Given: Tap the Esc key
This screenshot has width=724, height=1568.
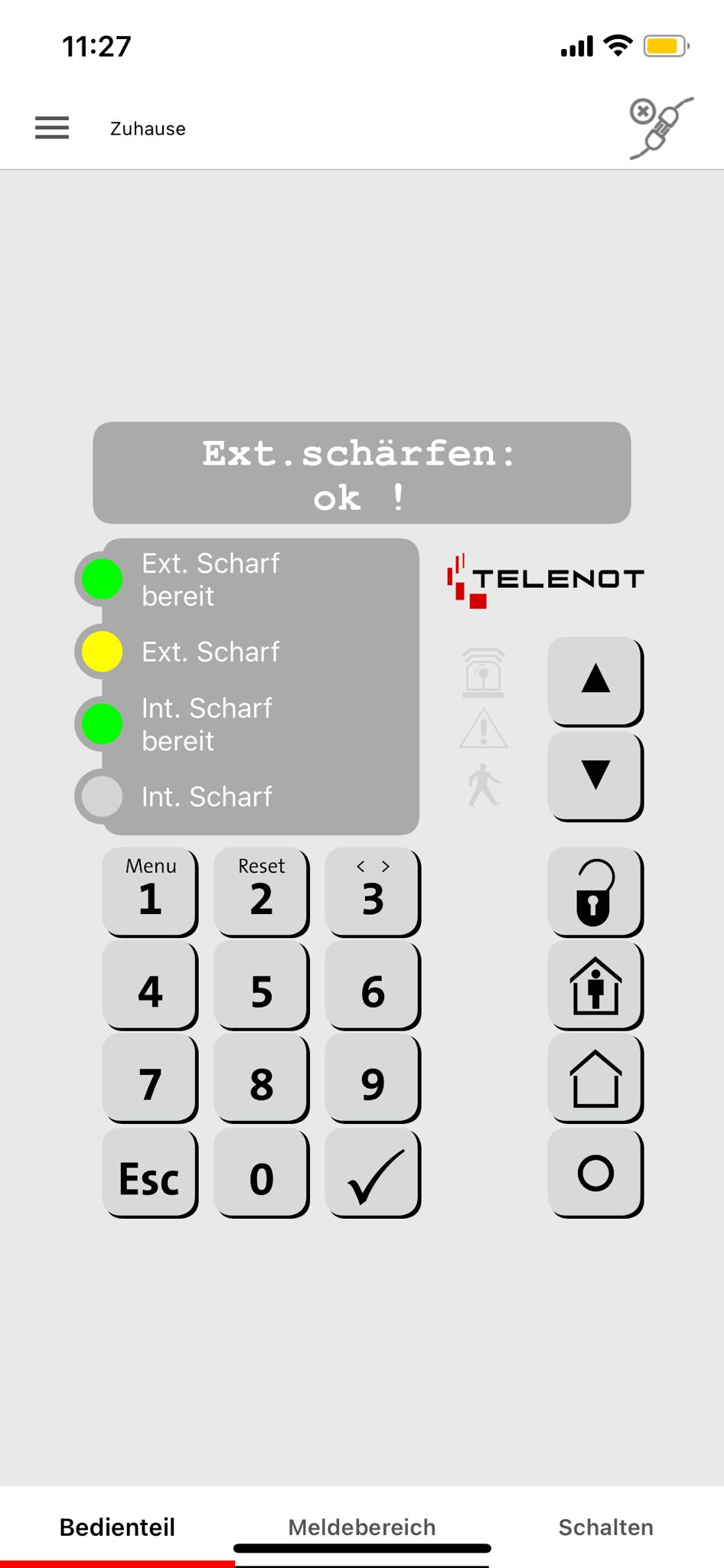Looking at the screenshot, I should point(150,1173).
